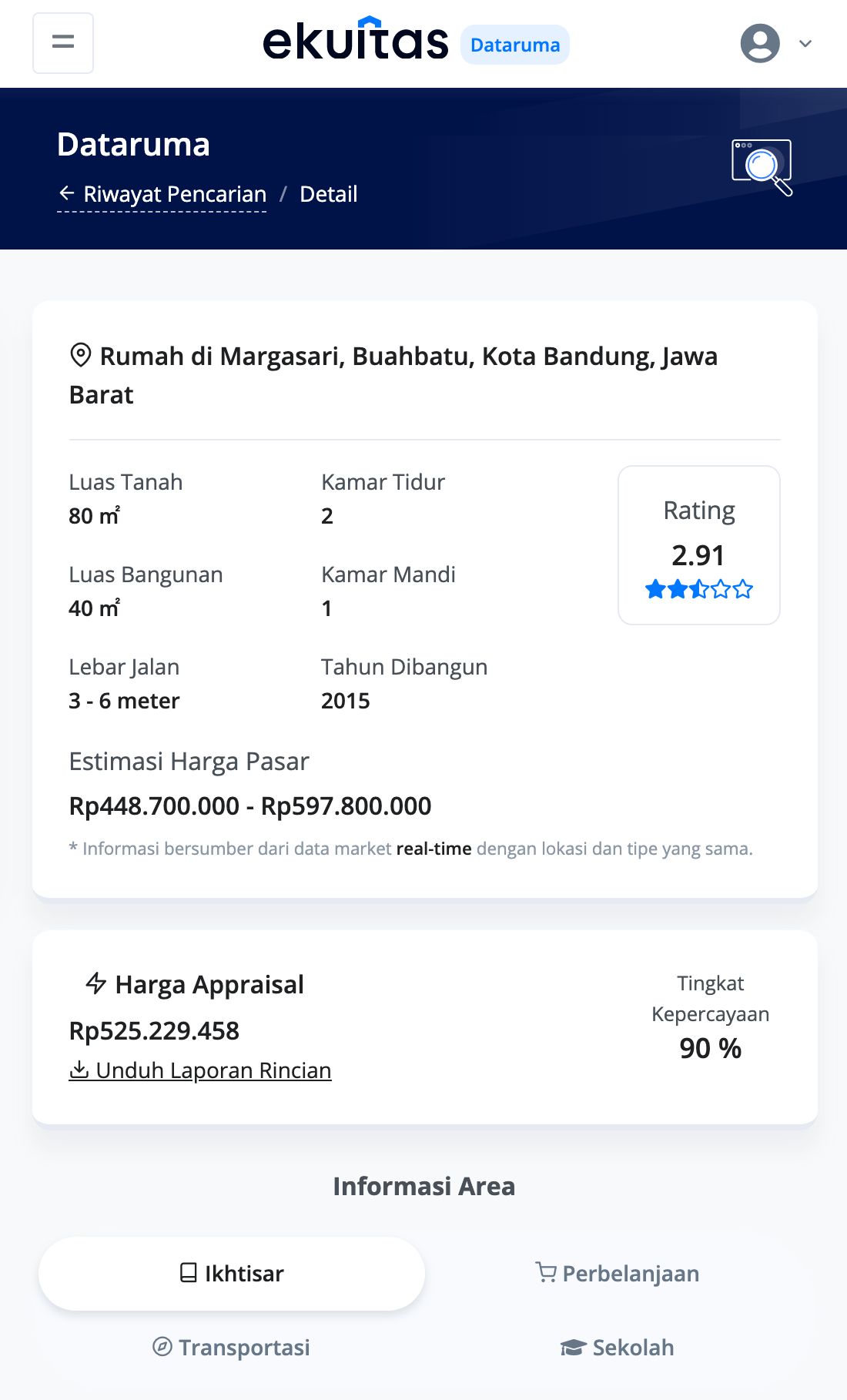This screenshot has width=847, height=1400.
Task: Select the Ikhtisar tab
Action: click(232, 1274)
